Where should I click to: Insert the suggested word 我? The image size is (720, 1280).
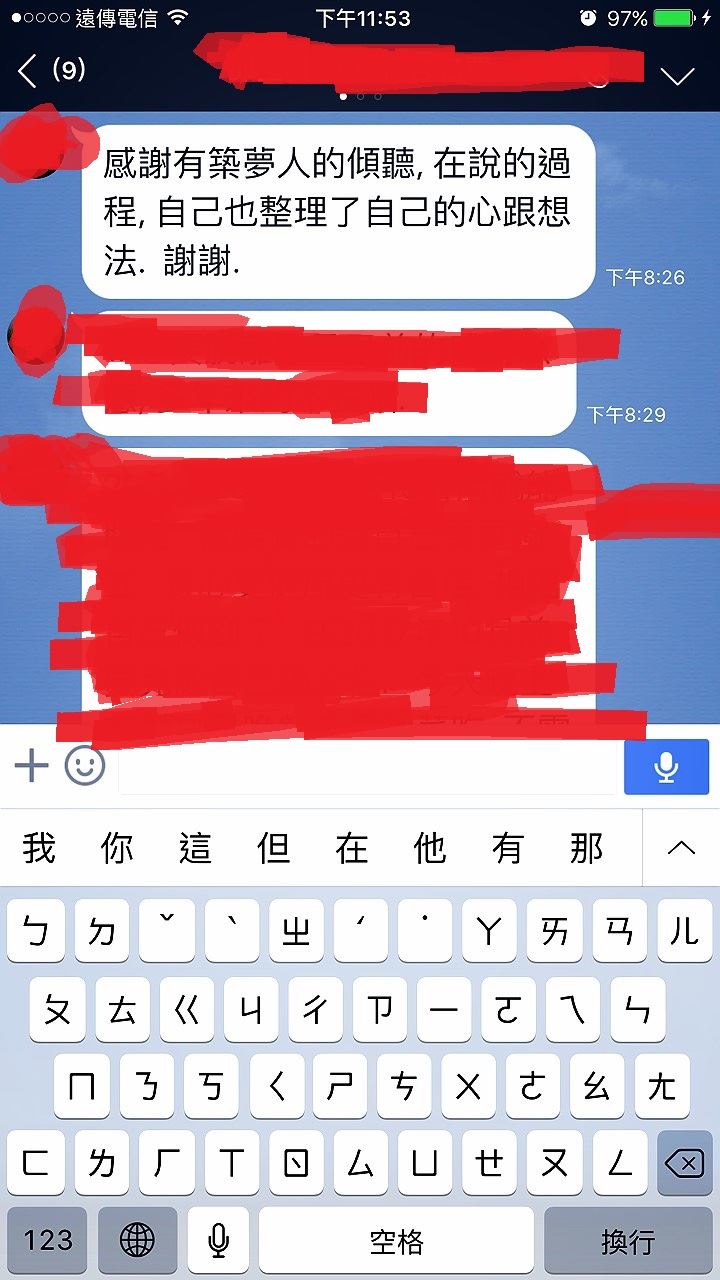pyautogui.click(x=39, y=848)
